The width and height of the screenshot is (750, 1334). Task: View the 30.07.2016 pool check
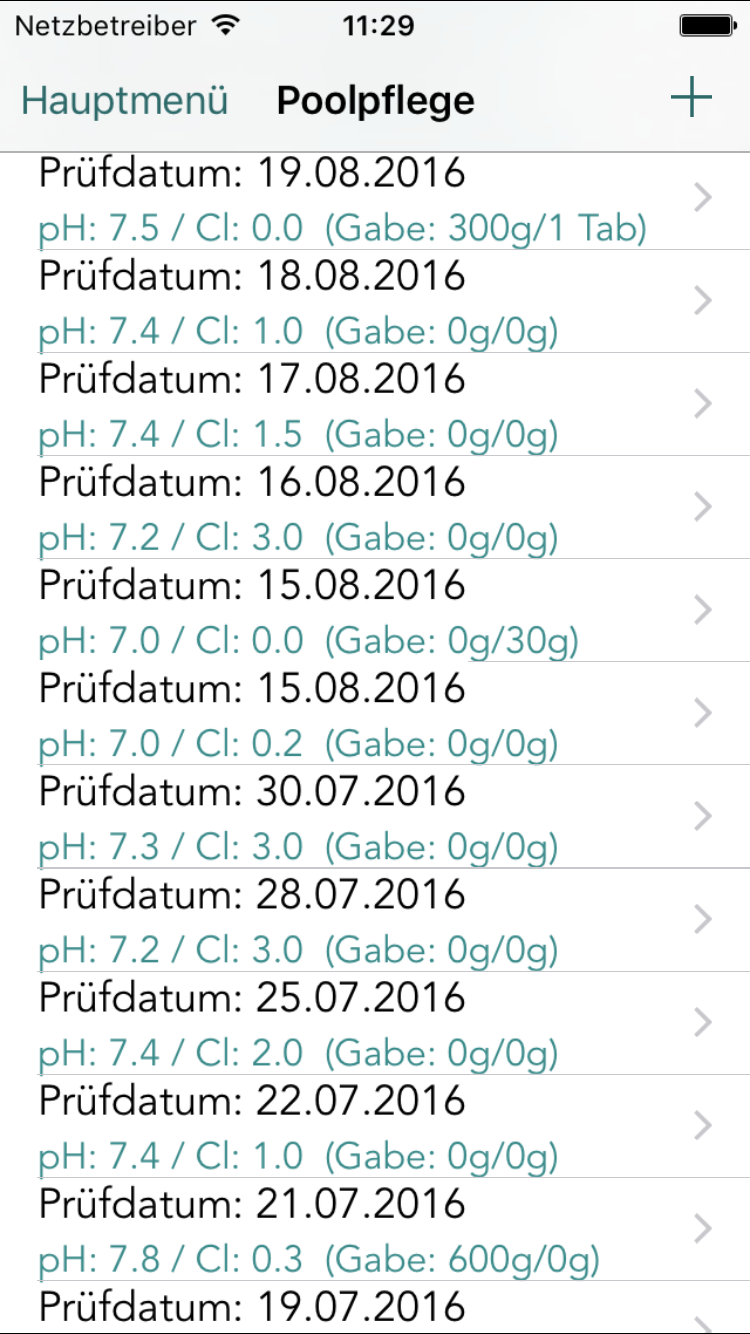[375, 817]
